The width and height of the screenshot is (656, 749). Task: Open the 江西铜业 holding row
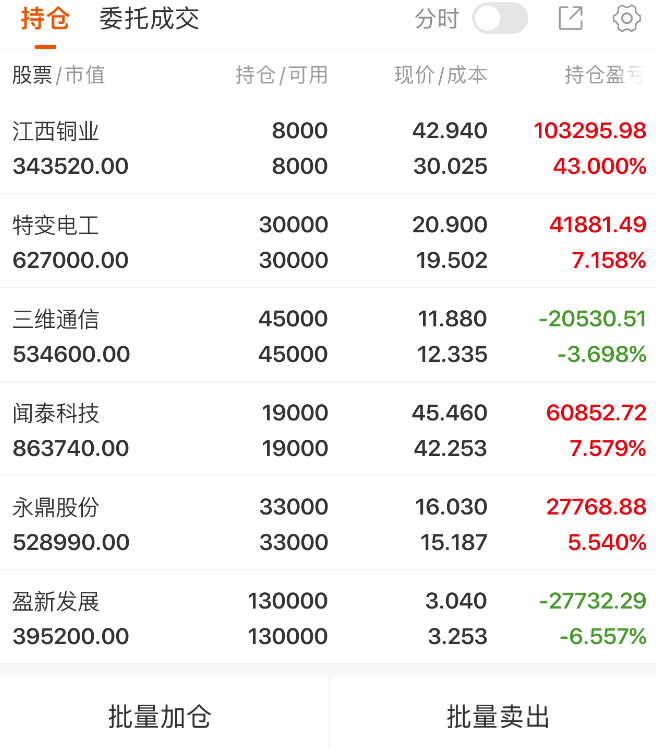pyautogui.click(x=328, y=148)
